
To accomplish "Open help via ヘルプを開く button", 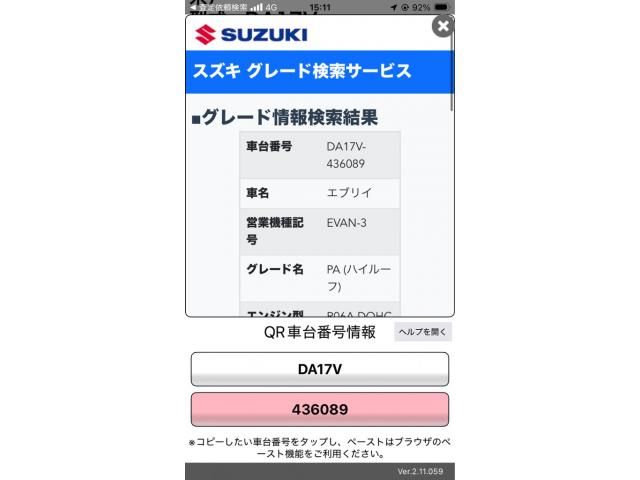I will 423,332.
